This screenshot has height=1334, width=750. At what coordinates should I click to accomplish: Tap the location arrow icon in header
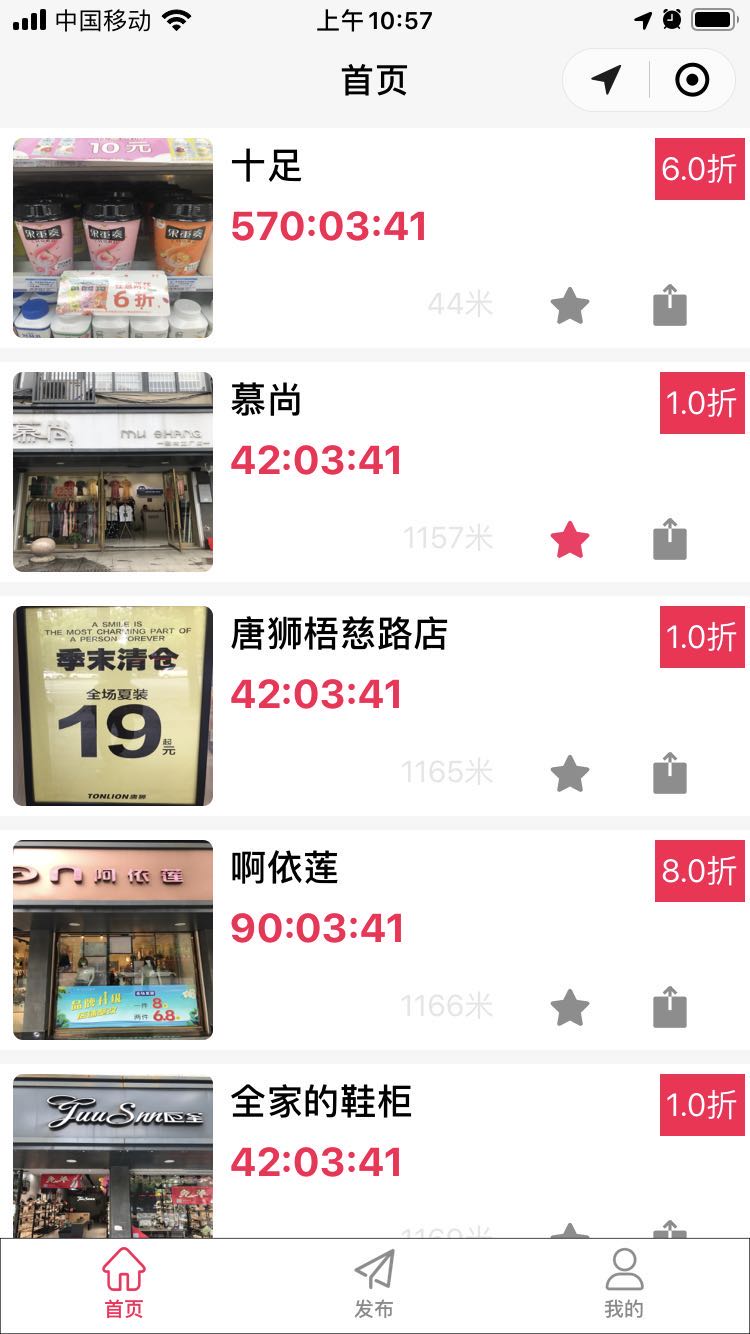(606, 80)
